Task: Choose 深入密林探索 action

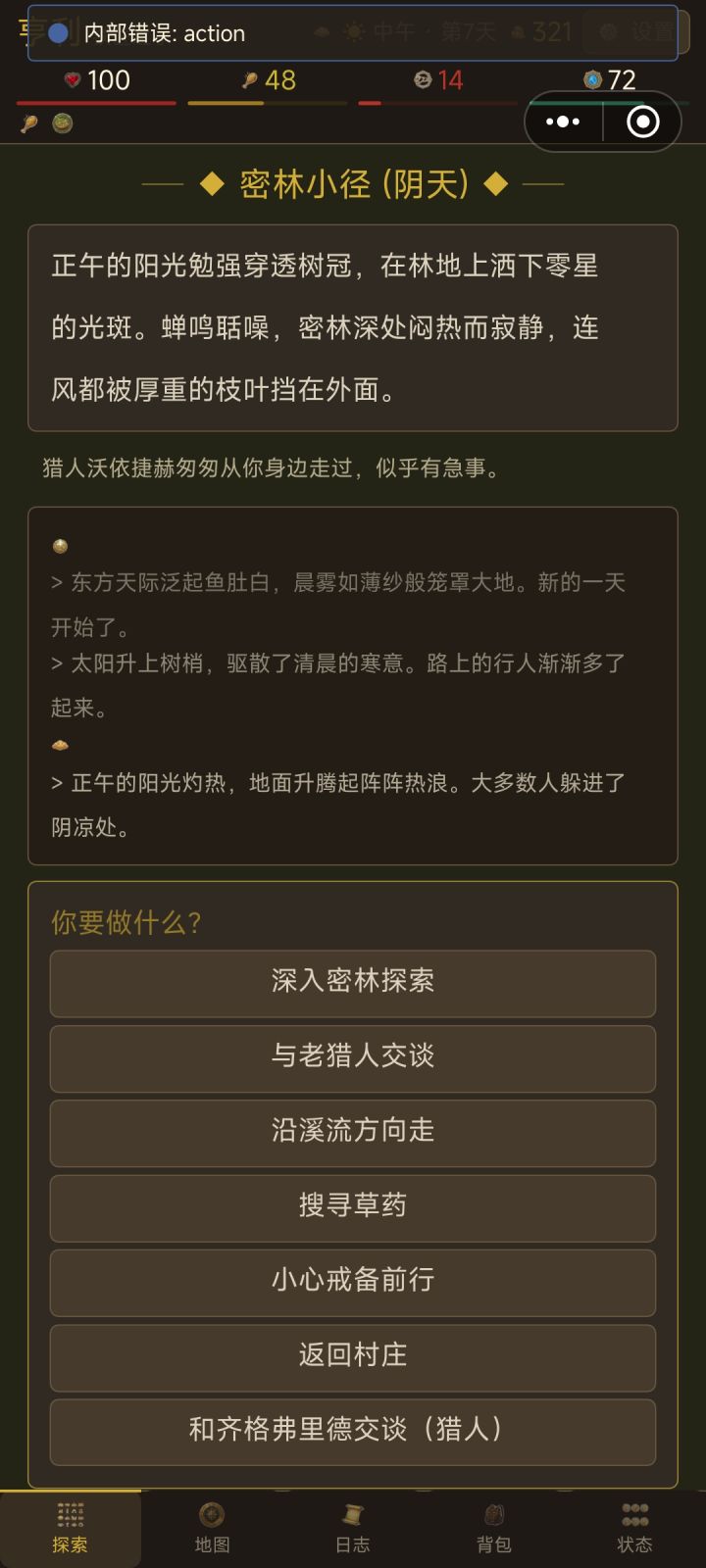Action: [x=352, y=984]
